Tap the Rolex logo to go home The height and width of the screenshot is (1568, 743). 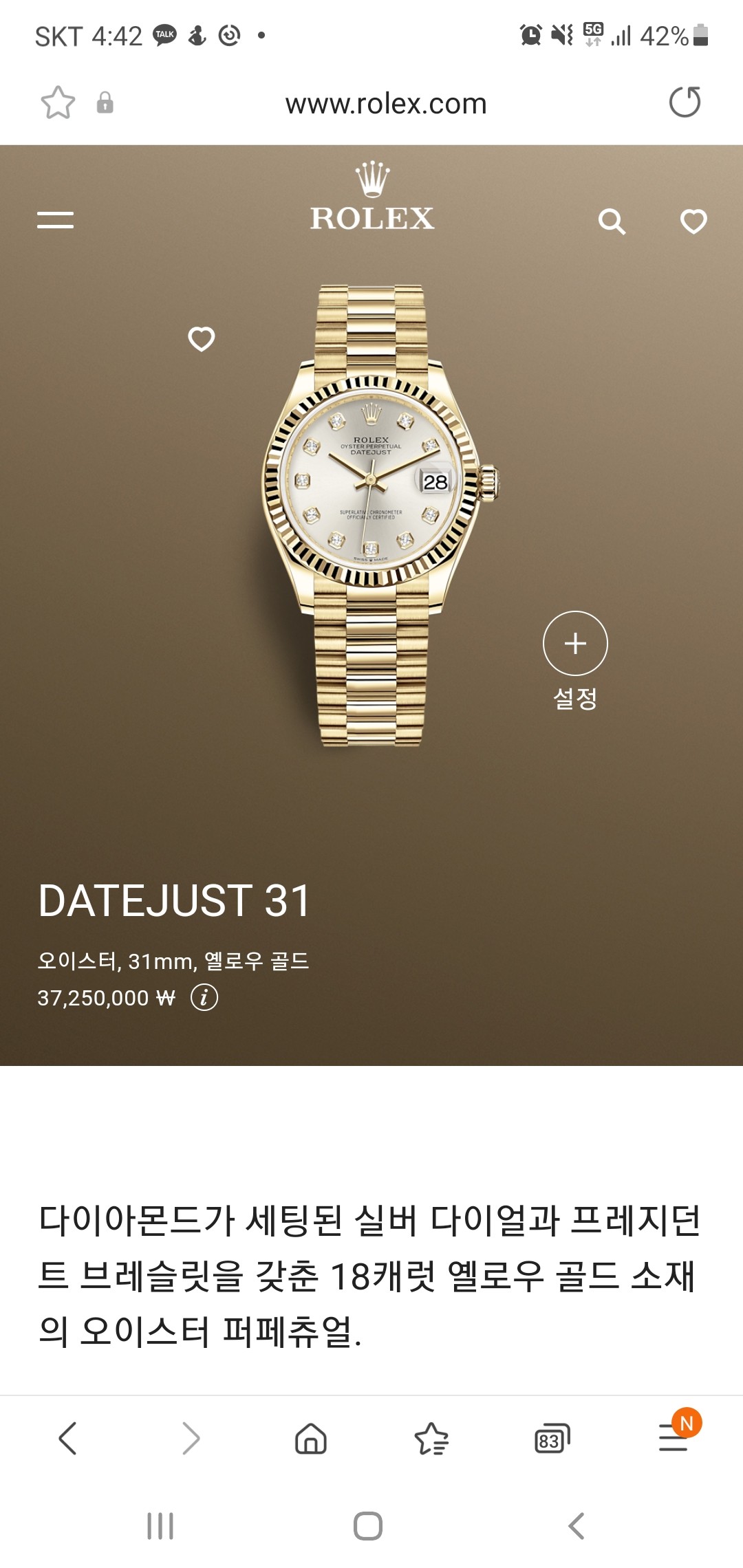point(371,199)
